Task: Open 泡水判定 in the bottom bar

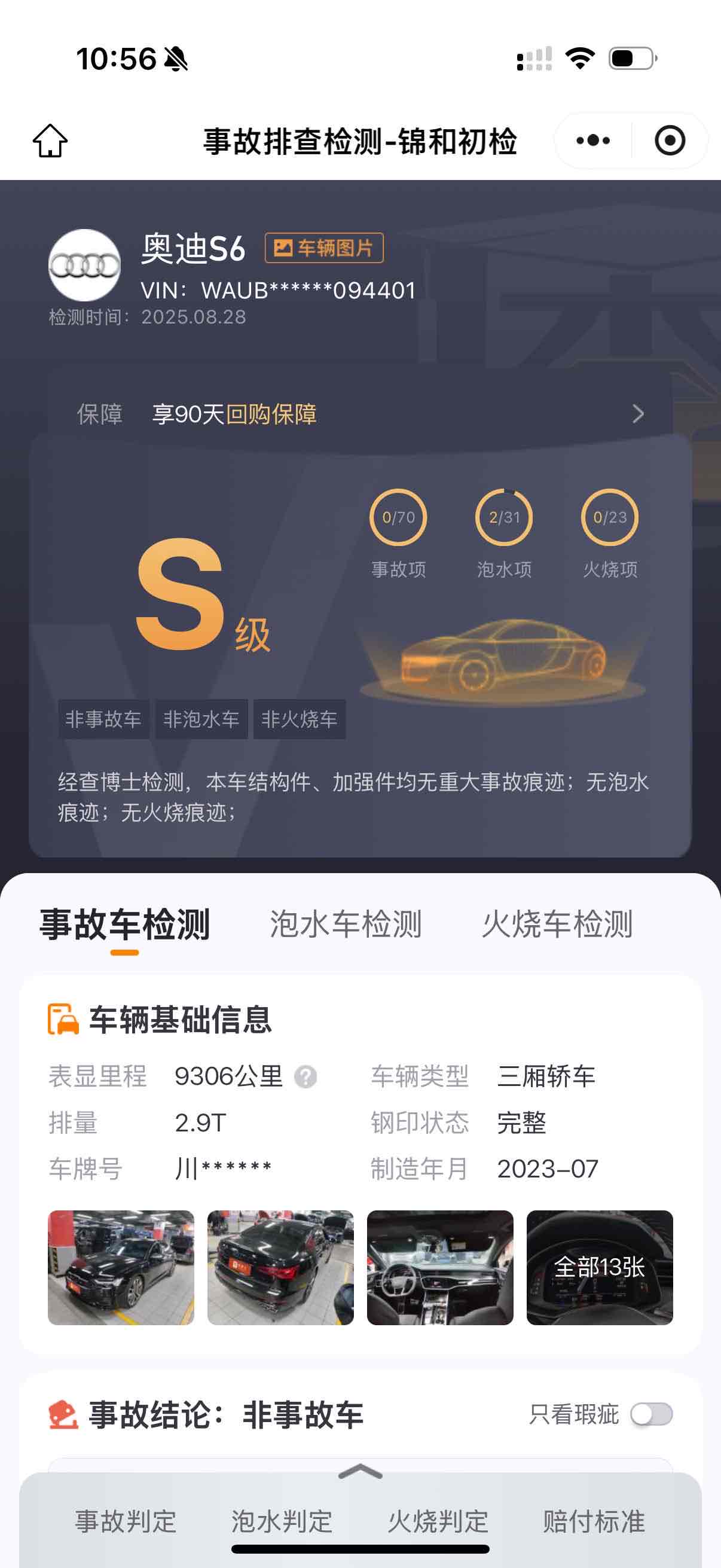Action: click(282, 1521)
